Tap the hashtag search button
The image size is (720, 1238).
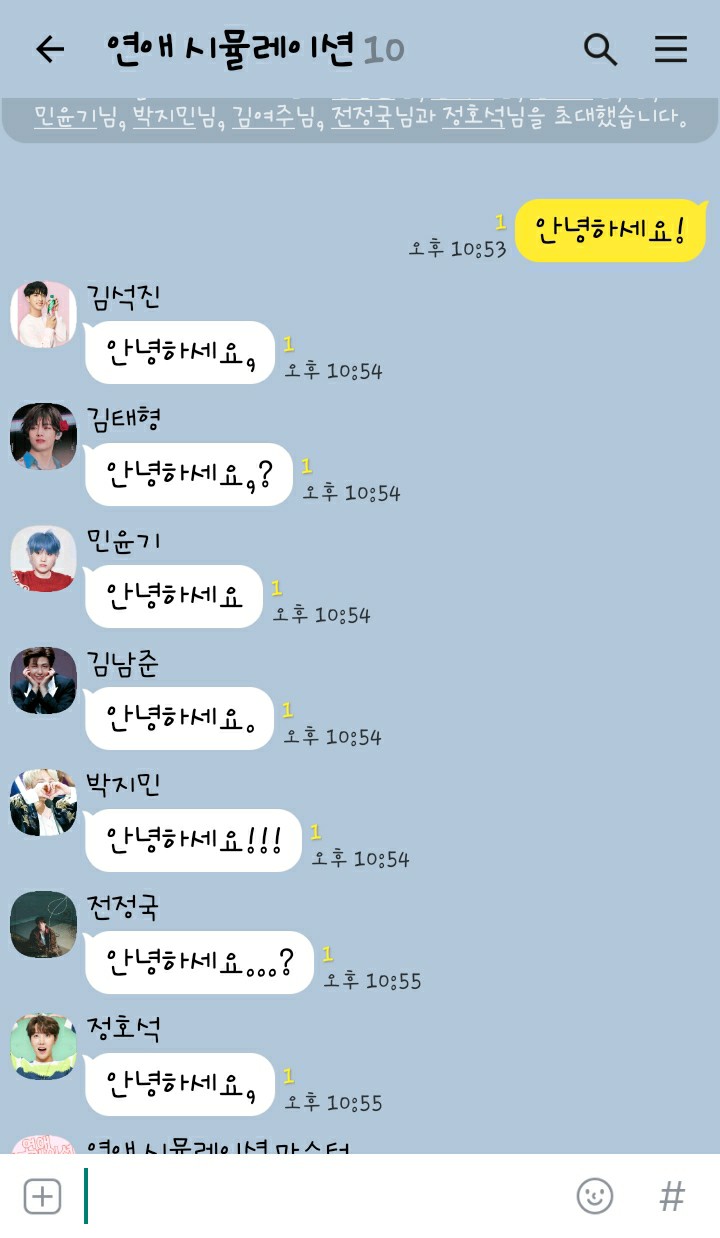pyautogui.click(x=672, y=1196)
